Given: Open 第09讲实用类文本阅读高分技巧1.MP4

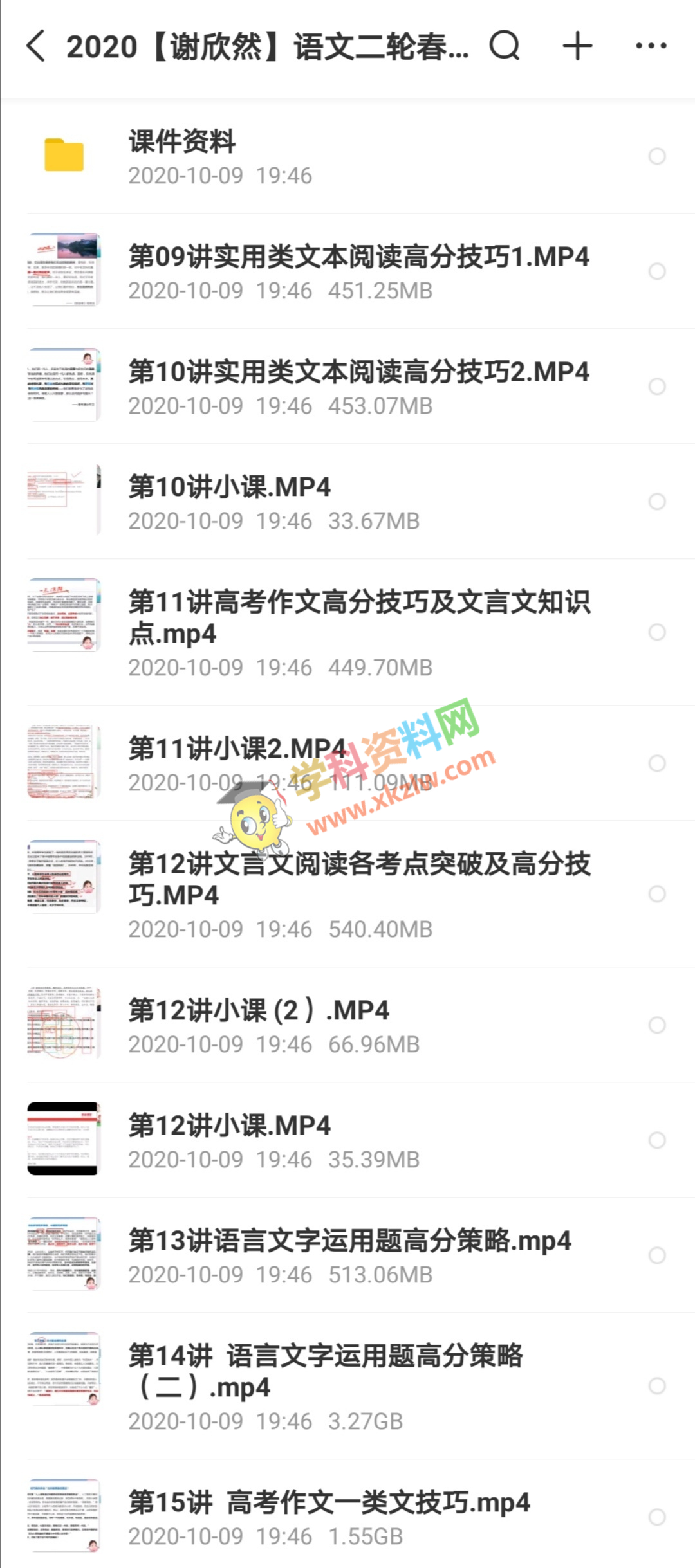Looking at the screenshot, I should (x=358, y=271).
